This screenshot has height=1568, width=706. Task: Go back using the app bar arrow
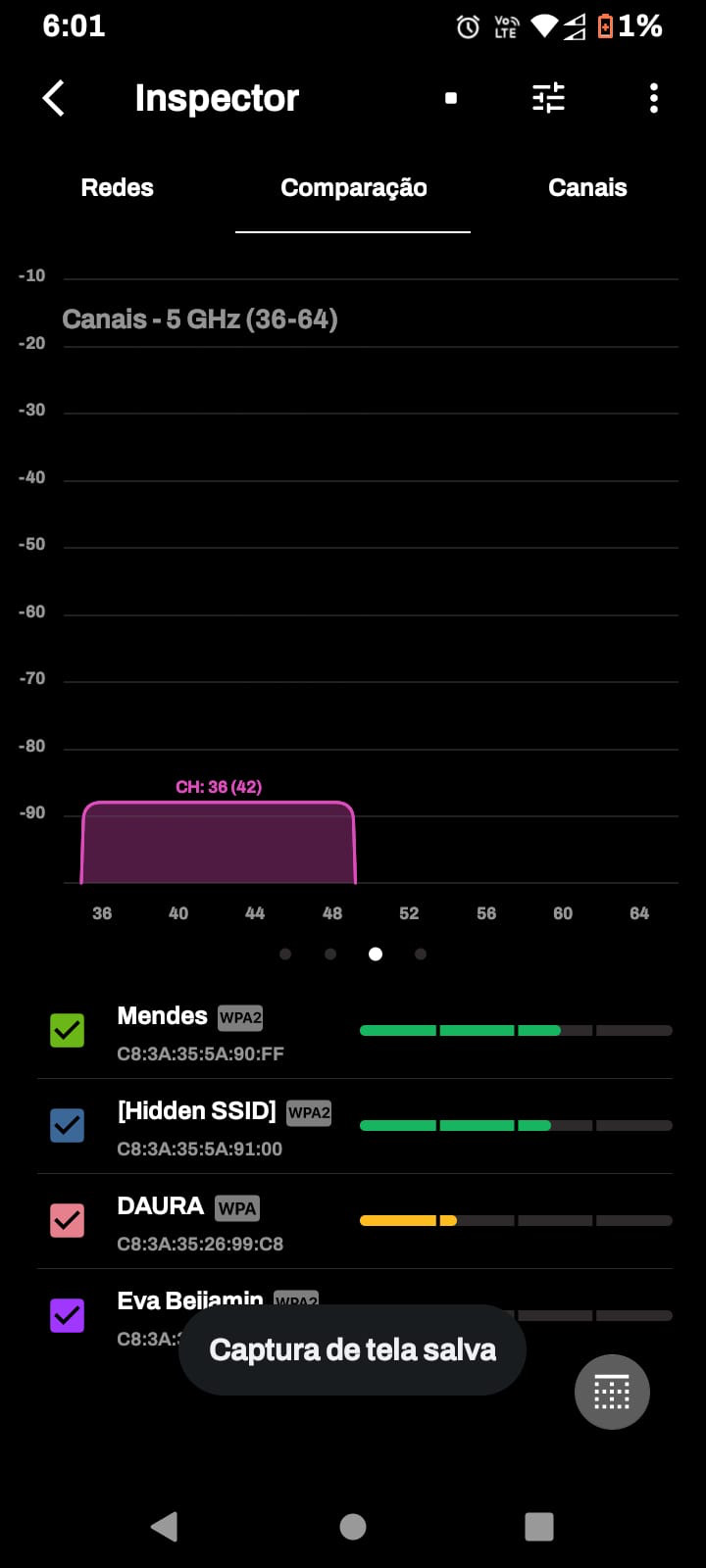(55, 98)
